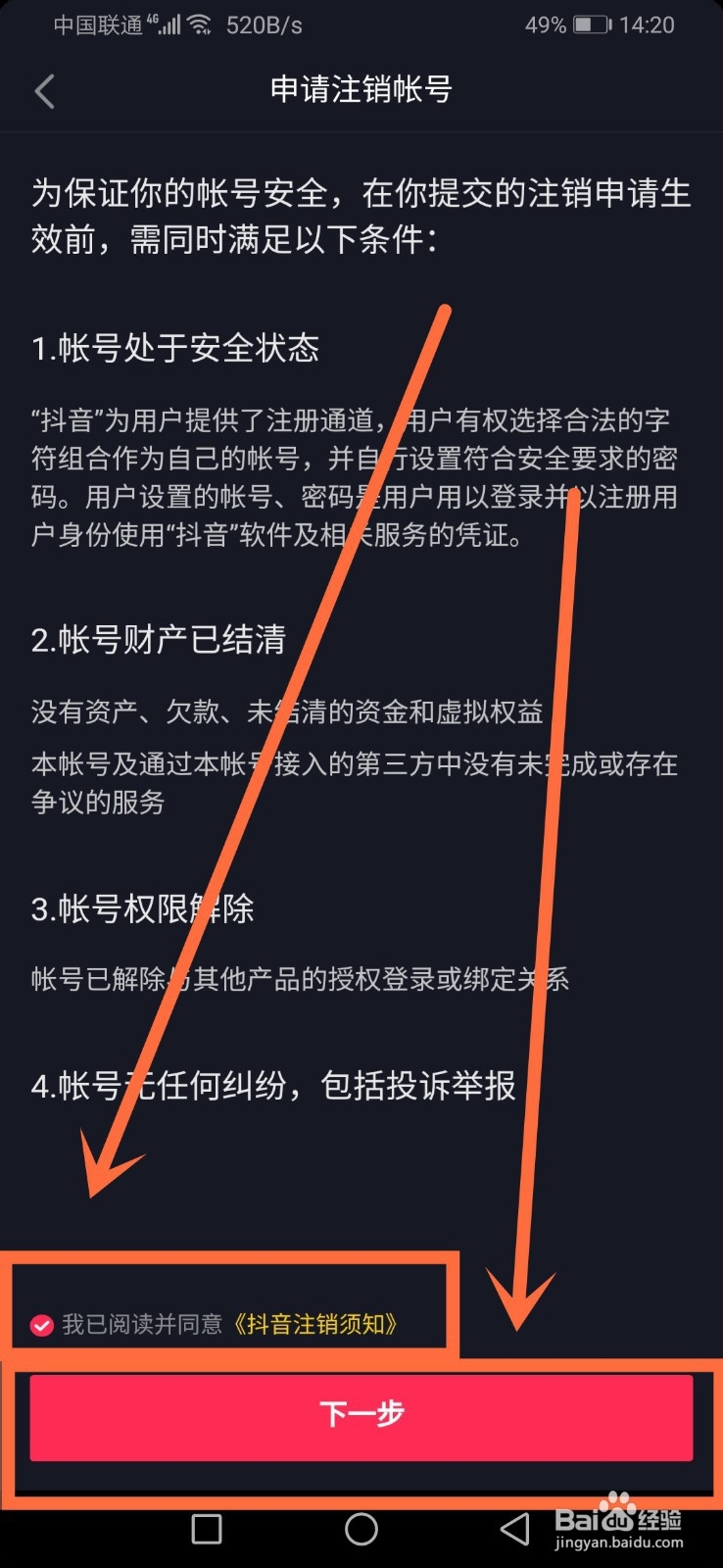Tap heading 4.帐号无任何纠纷
The height and width of the screenshot is (1568, 723).
coord(271,1086)
